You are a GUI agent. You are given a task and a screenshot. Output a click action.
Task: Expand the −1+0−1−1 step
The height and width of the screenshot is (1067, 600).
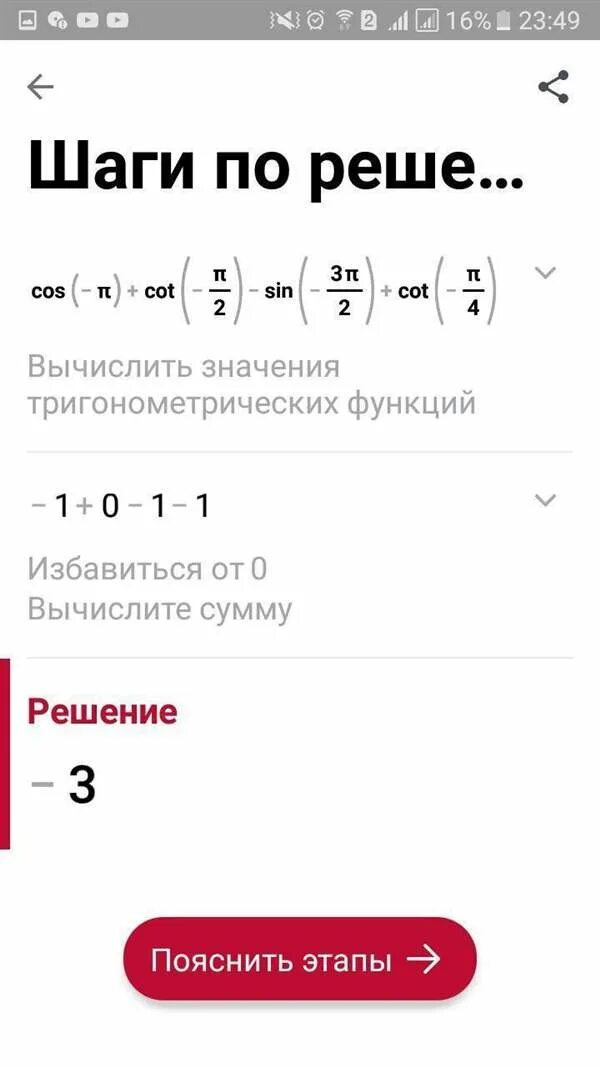tap(545, 500)
